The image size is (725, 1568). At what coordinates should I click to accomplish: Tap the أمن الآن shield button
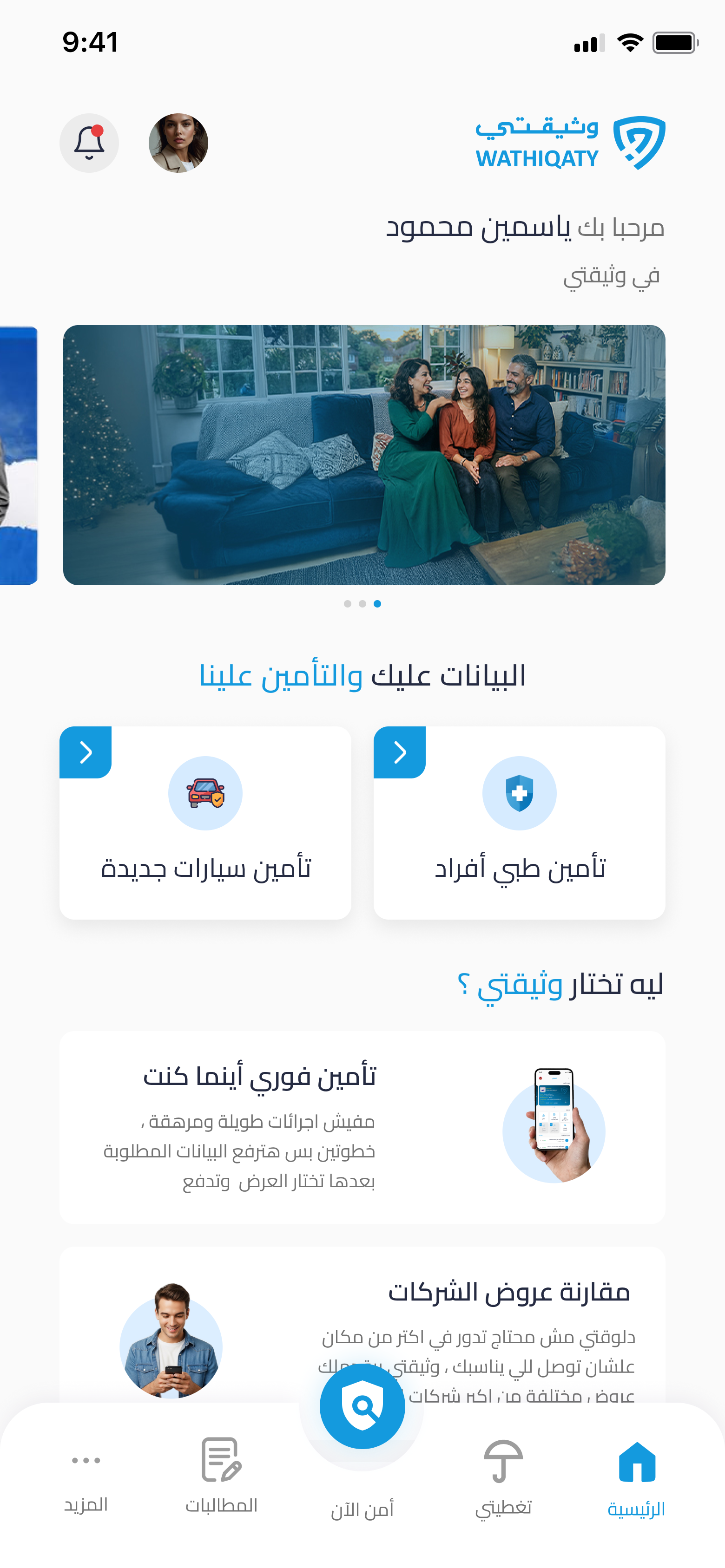tap(362, 1406)
